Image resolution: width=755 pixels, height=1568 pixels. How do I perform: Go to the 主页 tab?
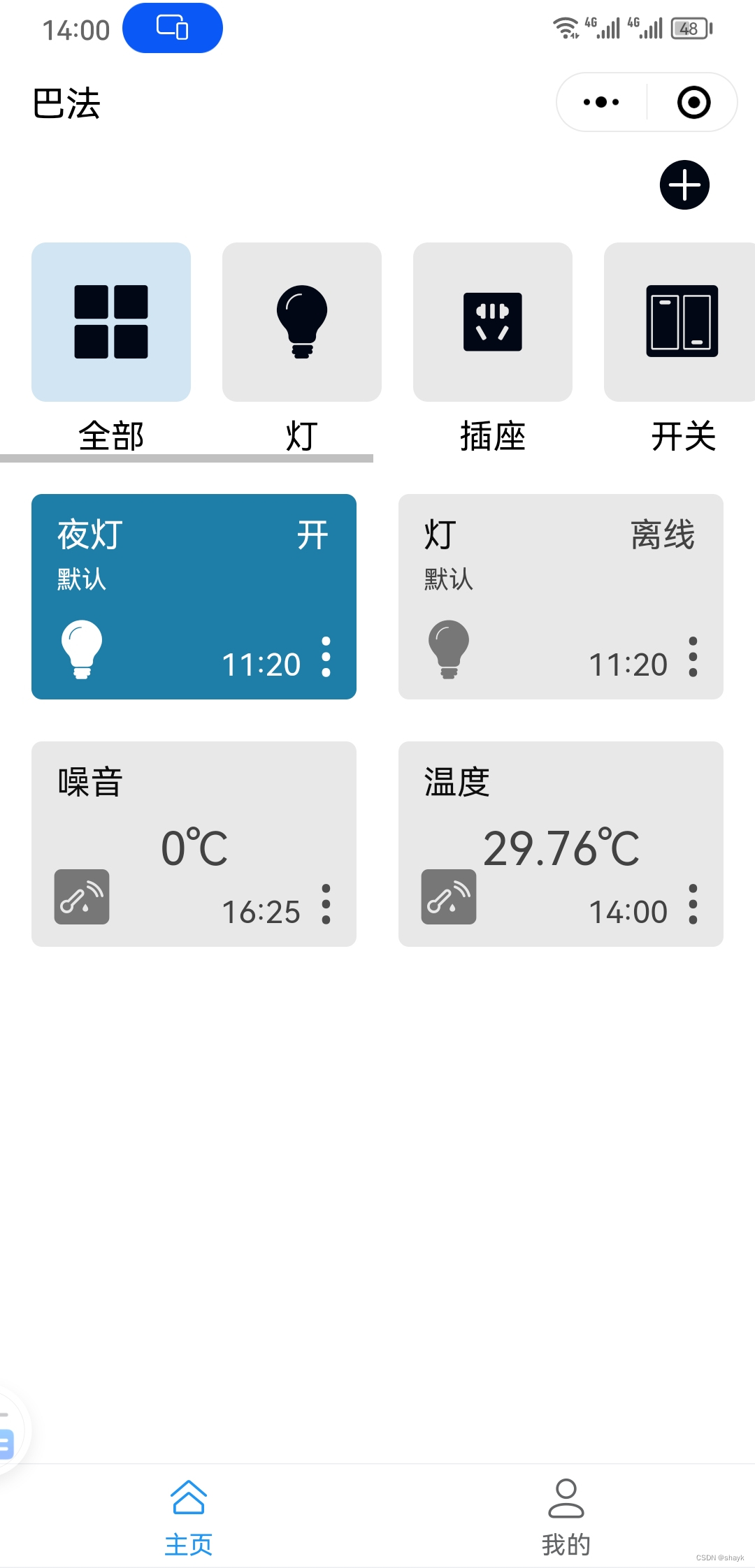(x=189, y=1516)
